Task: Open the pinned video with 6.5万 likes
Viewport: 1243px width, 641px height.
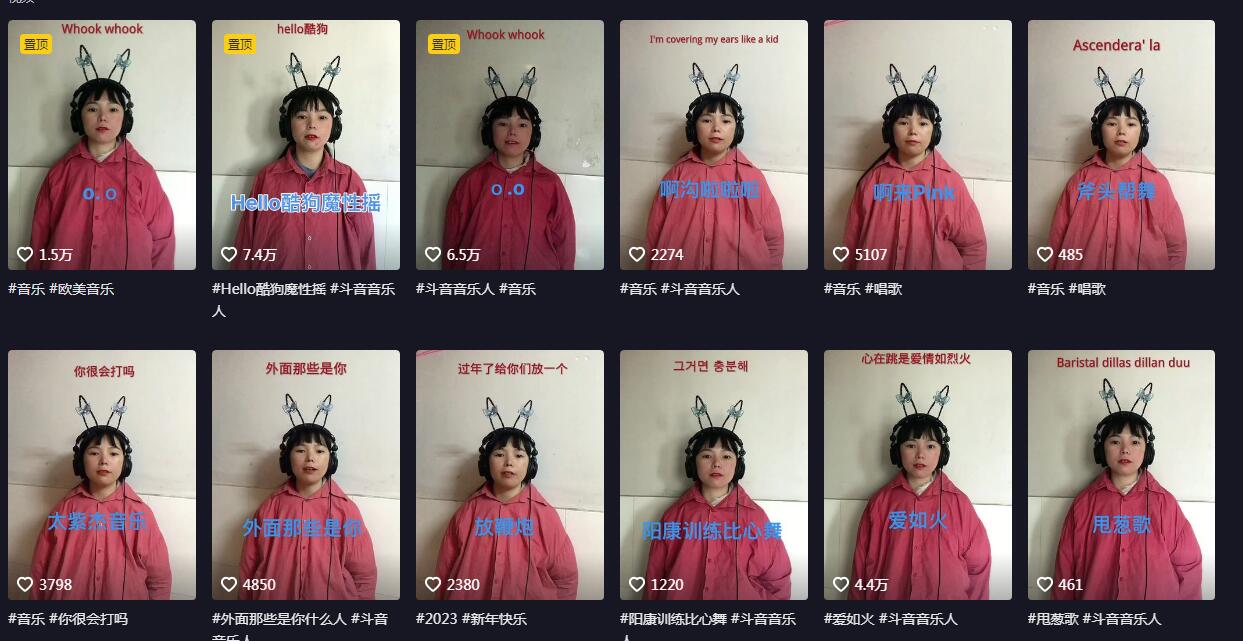Action: [509, 145]
